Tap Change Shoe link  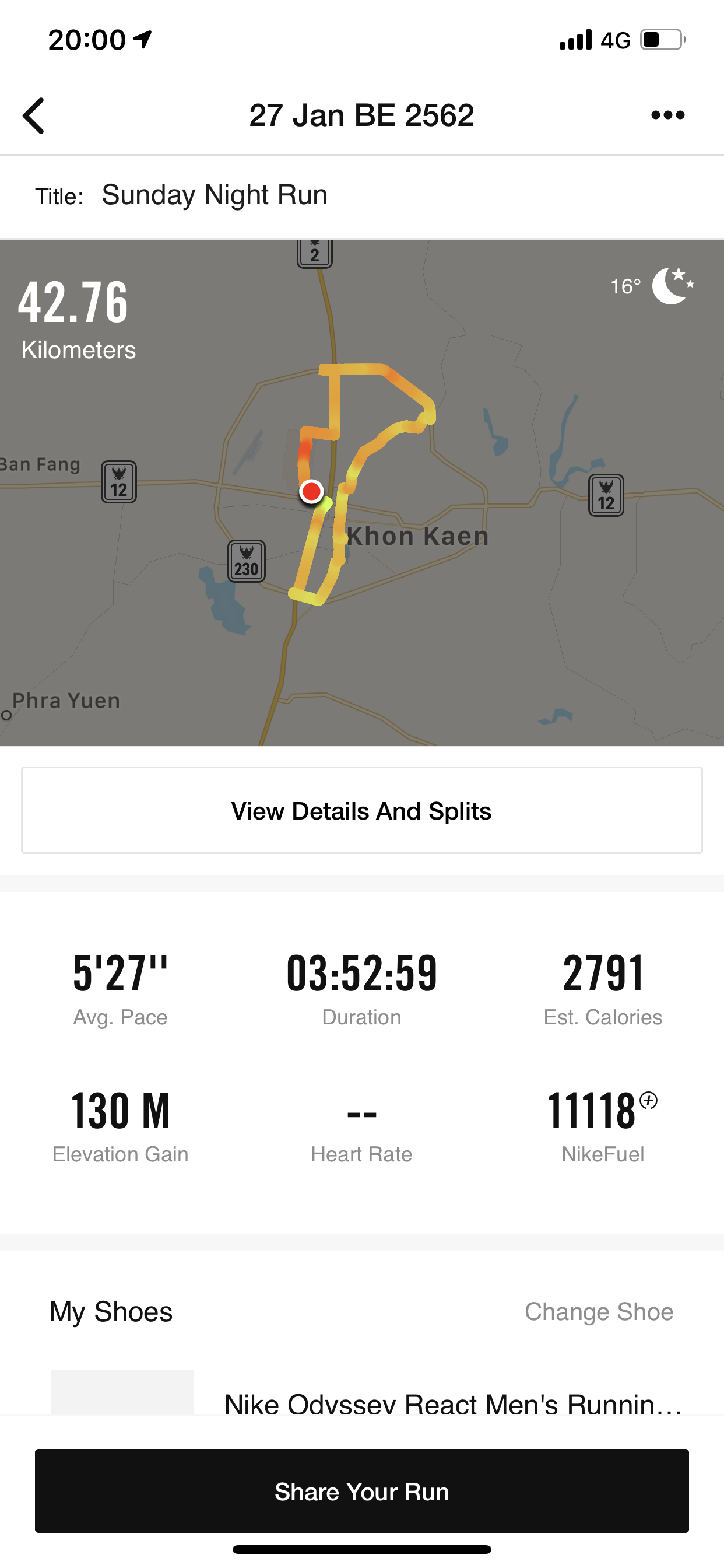599,1312
